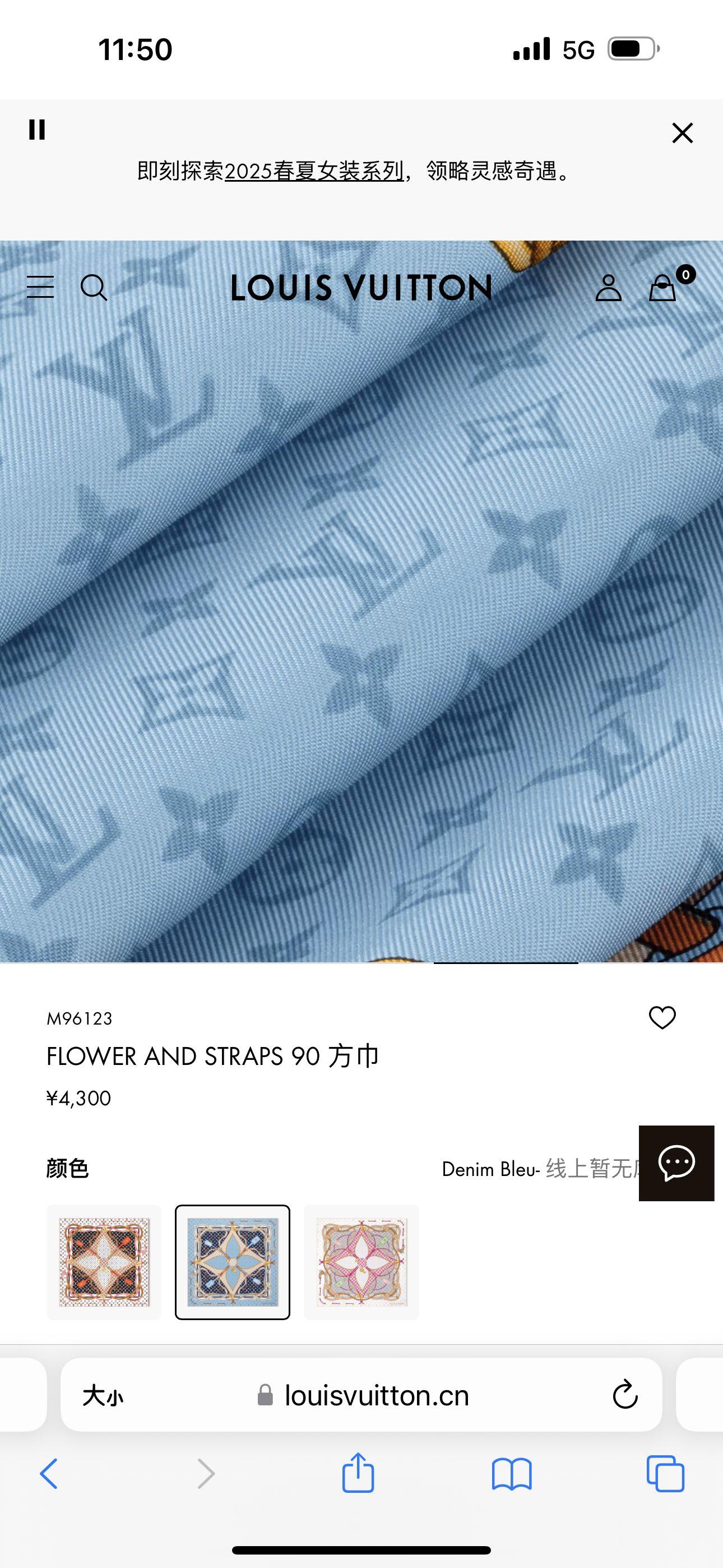Add scarf to wishlist with heart icon

tap(662, 1018)
